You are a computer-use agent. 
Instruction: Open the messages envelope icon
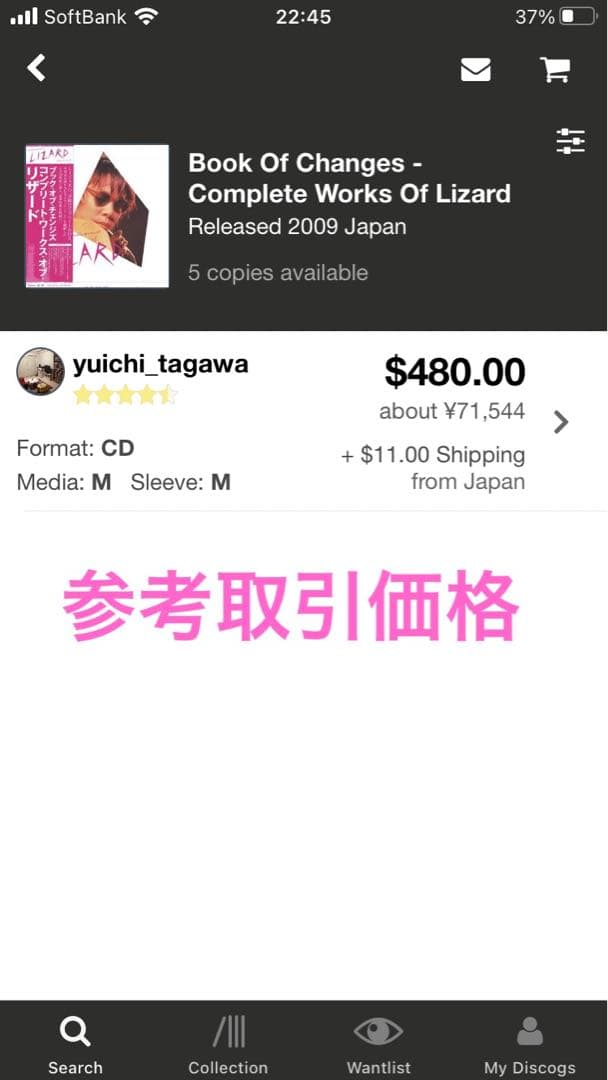475,69
